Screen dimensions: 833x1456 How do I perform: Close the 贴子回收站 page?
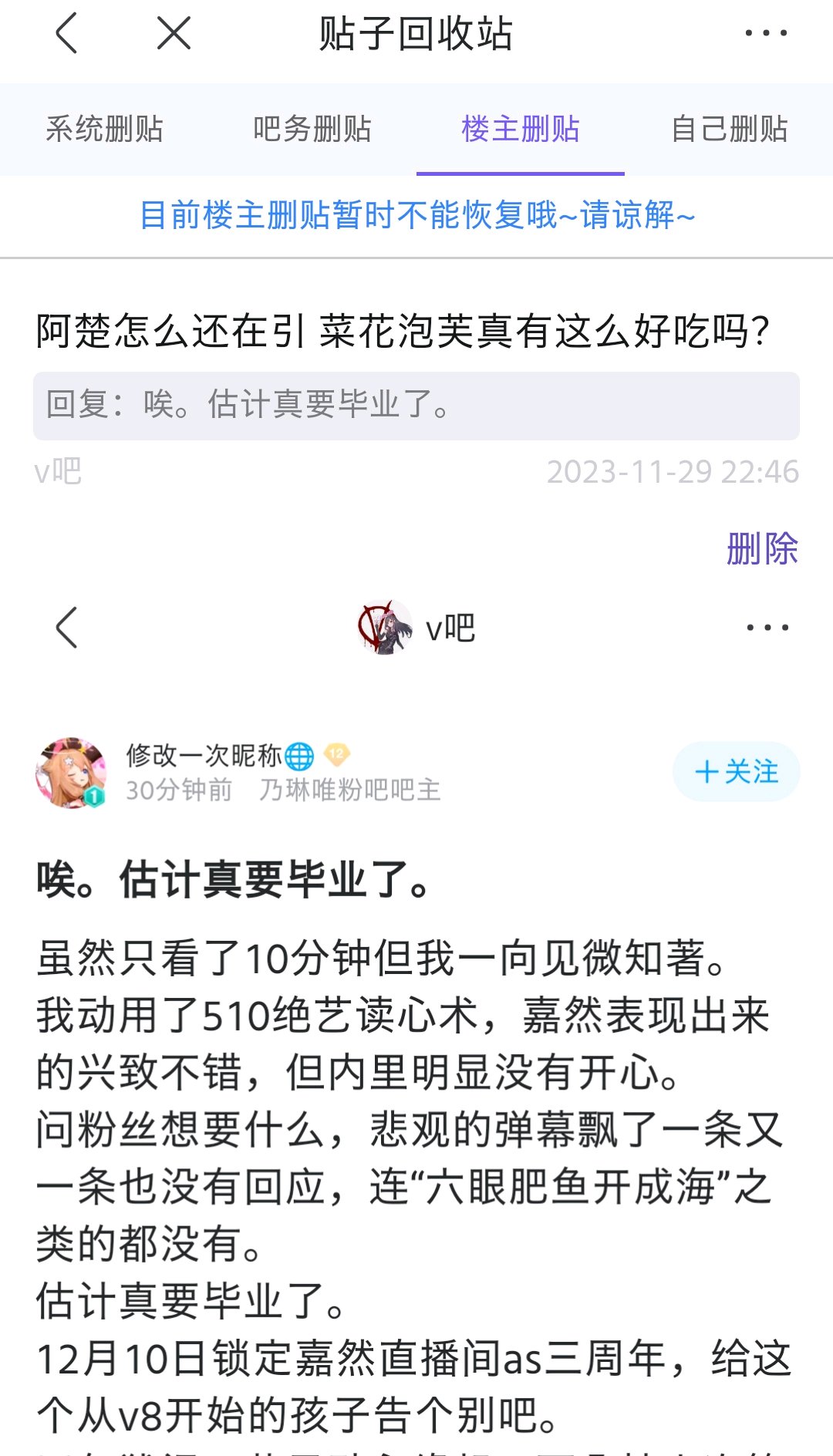coord(174,34)
